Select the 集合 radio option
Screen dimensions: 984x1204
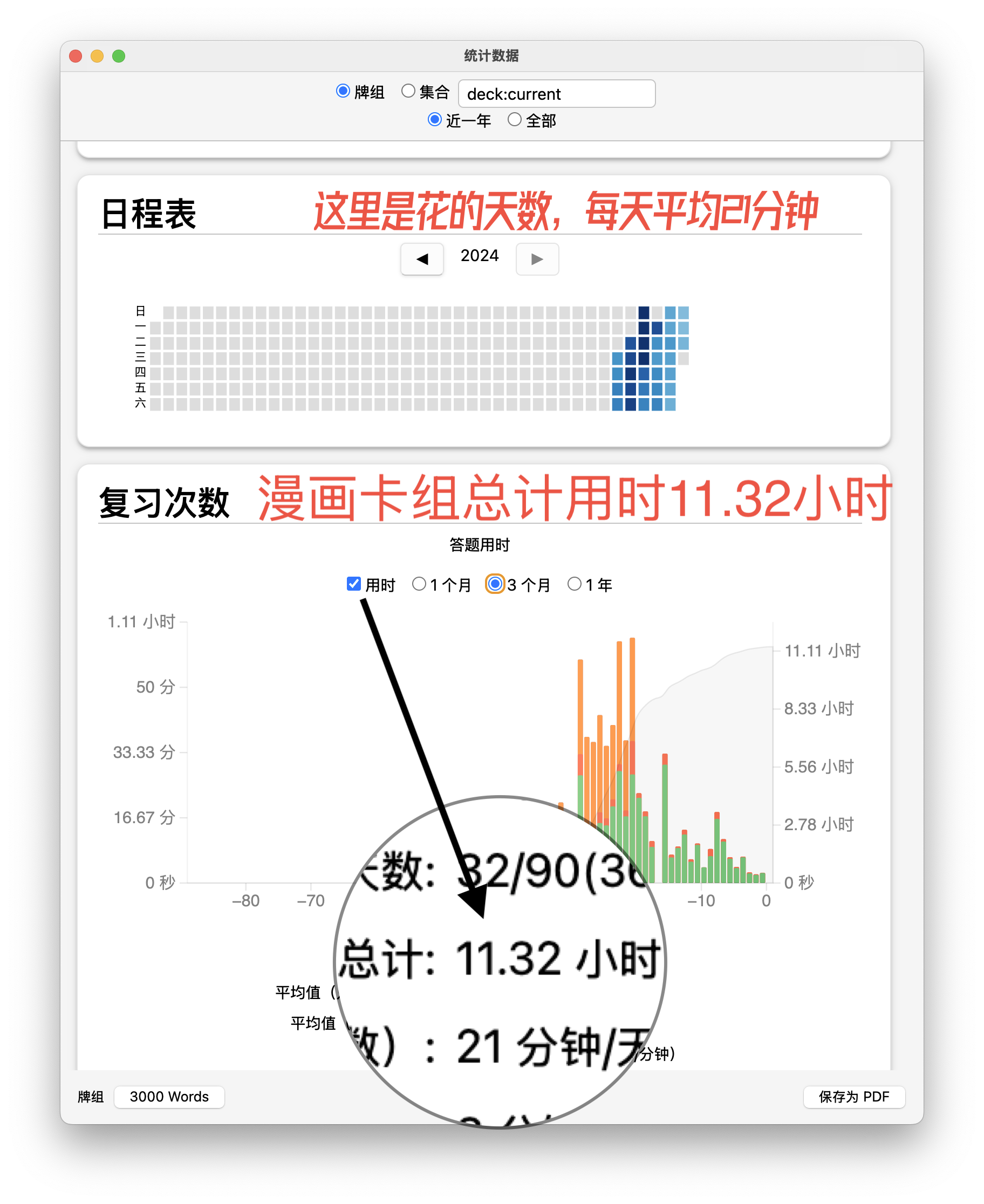pyautogui.click(x=408, y=91)
